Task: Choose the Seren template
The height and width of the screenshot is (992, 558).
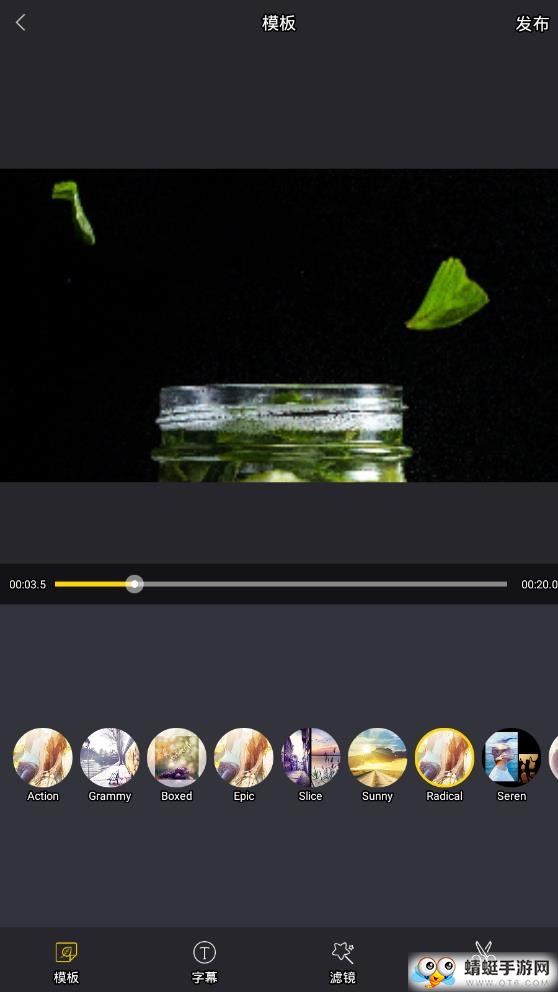Action: click(x=511, y=765)
